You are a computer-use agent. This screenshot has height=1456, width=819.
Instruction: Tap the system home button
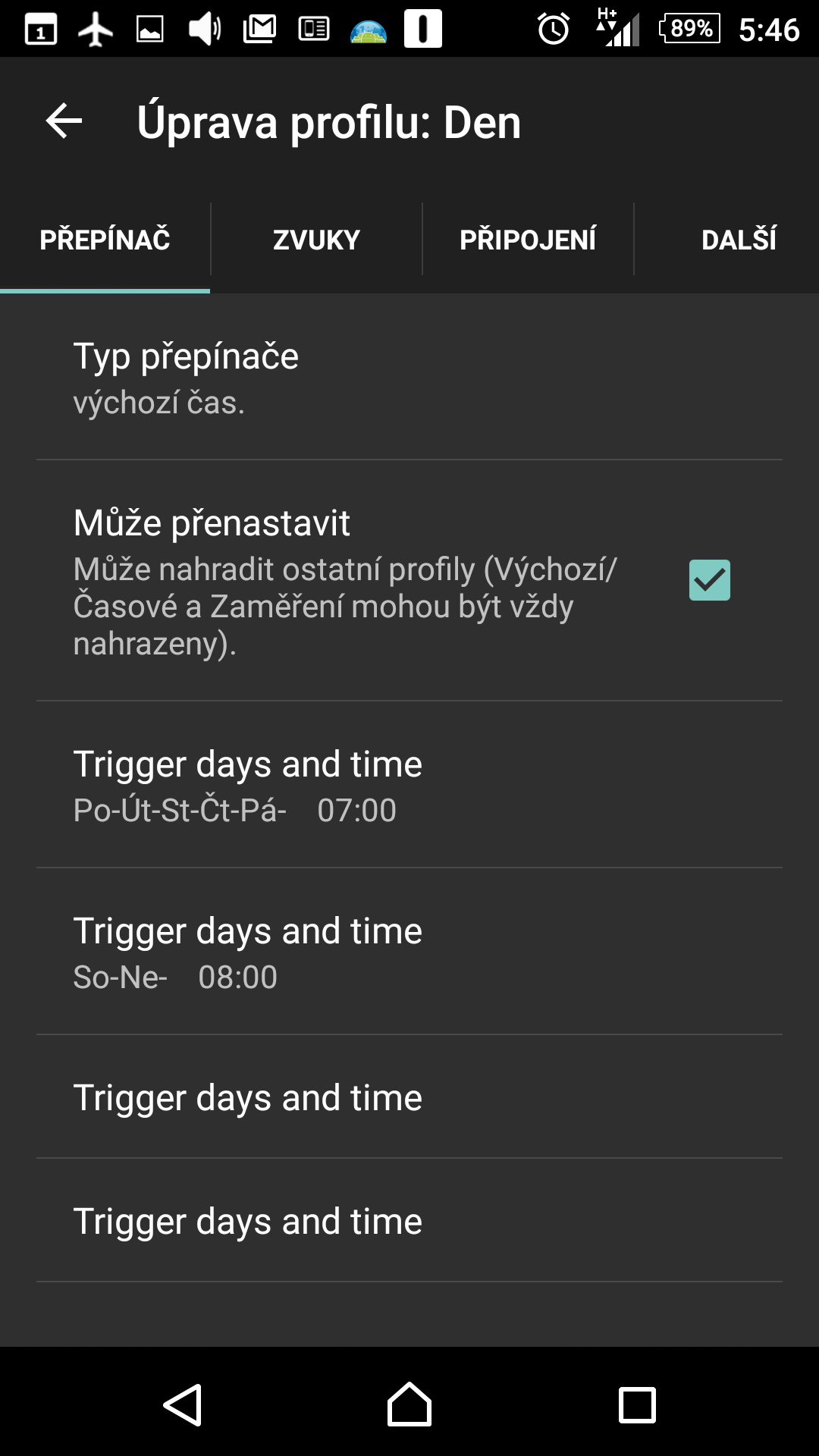(x=409, y=1404)
